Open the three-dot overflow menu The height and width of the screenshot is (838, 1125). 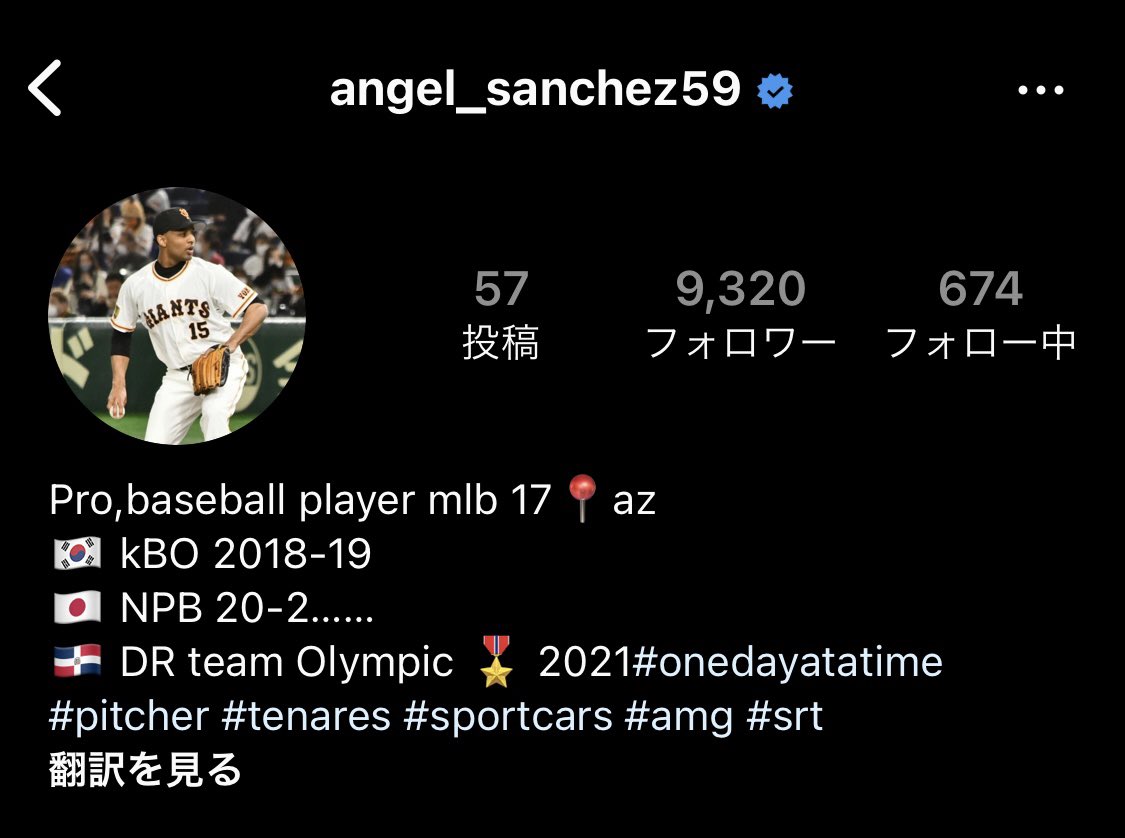[1040, 91]
